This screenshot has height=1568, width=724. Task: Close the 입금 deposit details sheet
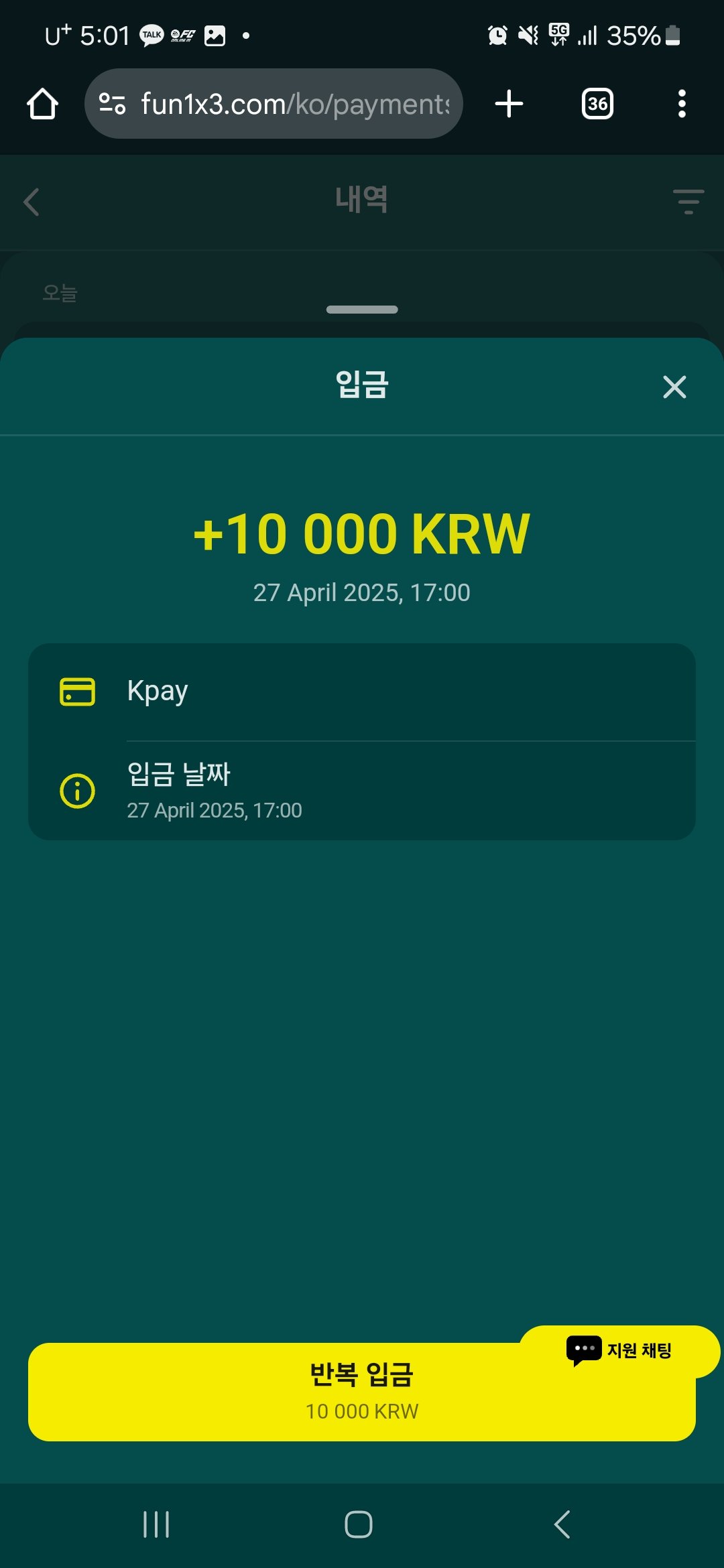(674, 387)
